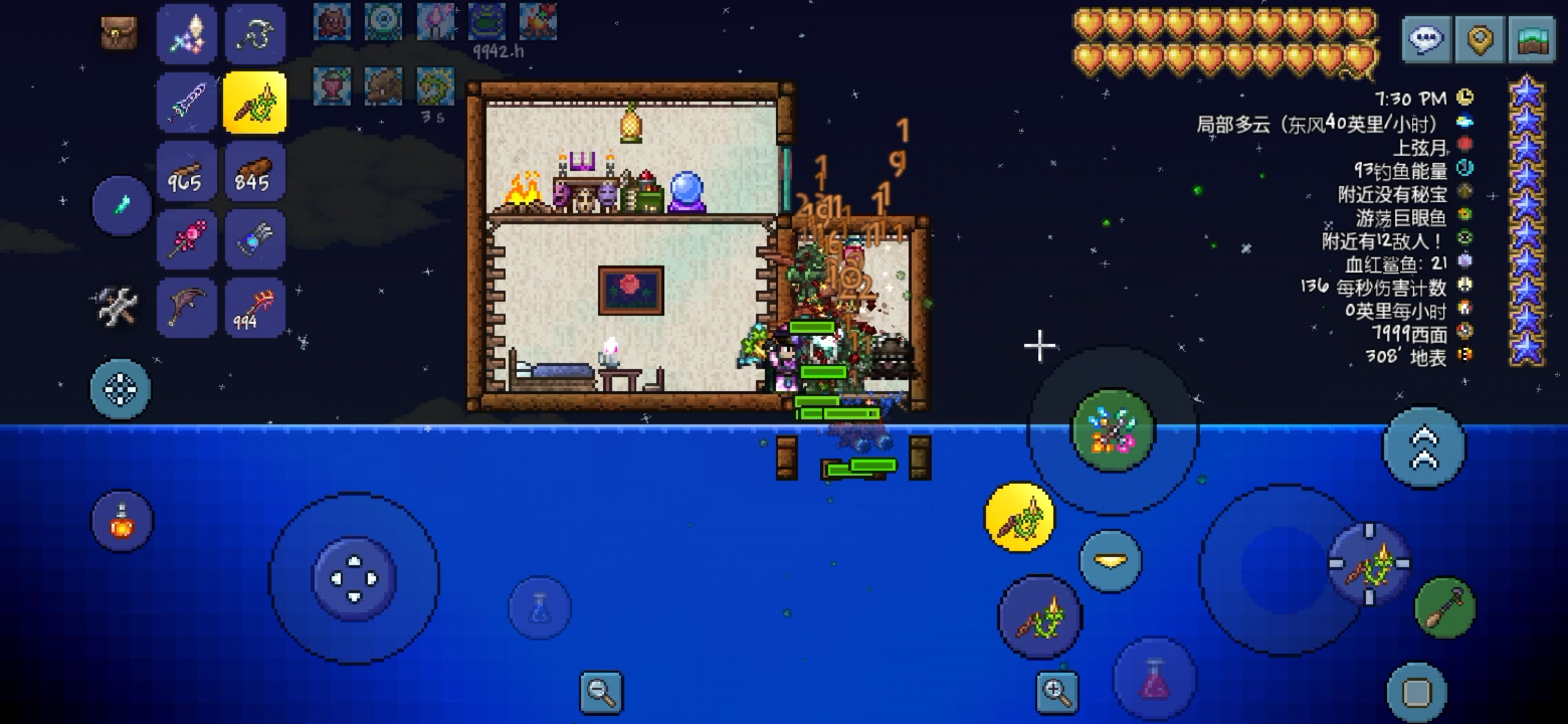Open the world map view
Image resolution: width=1568 pixels, height=724 pixels.
(x=1532, y=40)
